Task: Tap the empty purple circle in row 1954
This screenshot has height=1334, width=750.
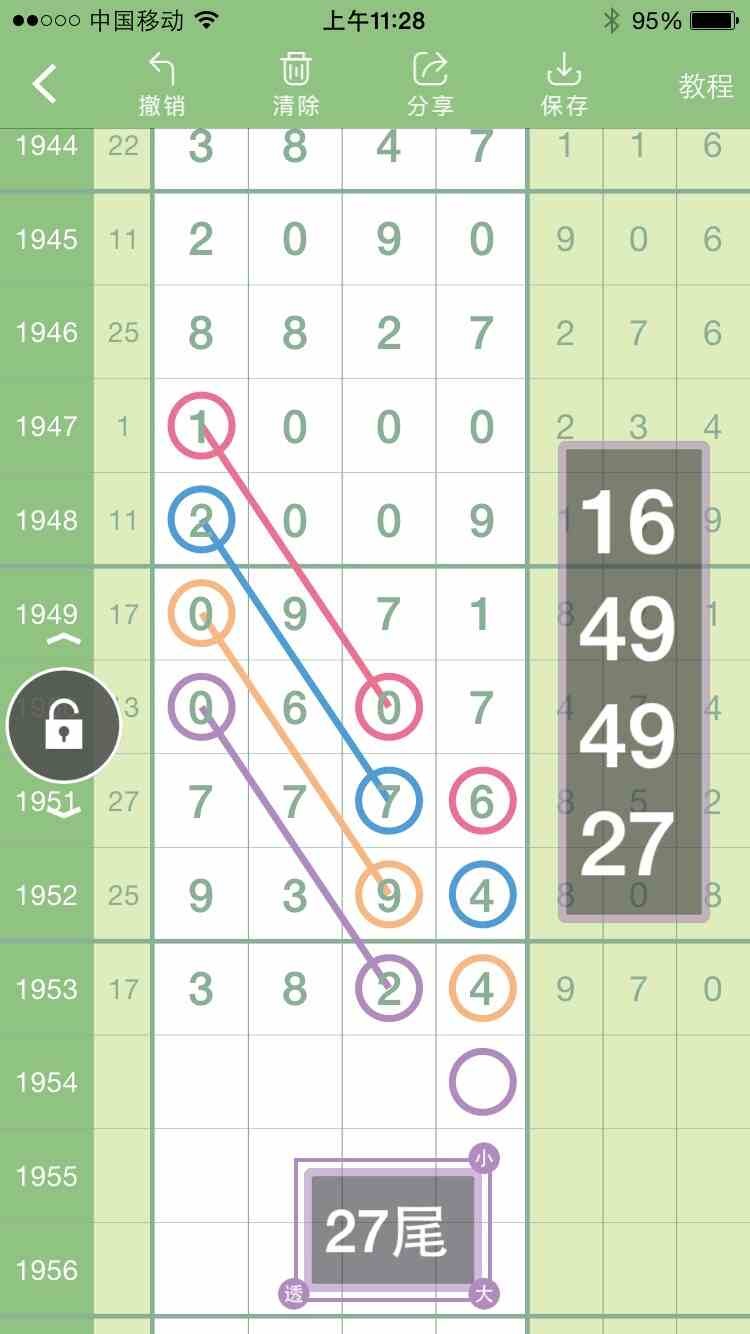Action: (482, 1082)
